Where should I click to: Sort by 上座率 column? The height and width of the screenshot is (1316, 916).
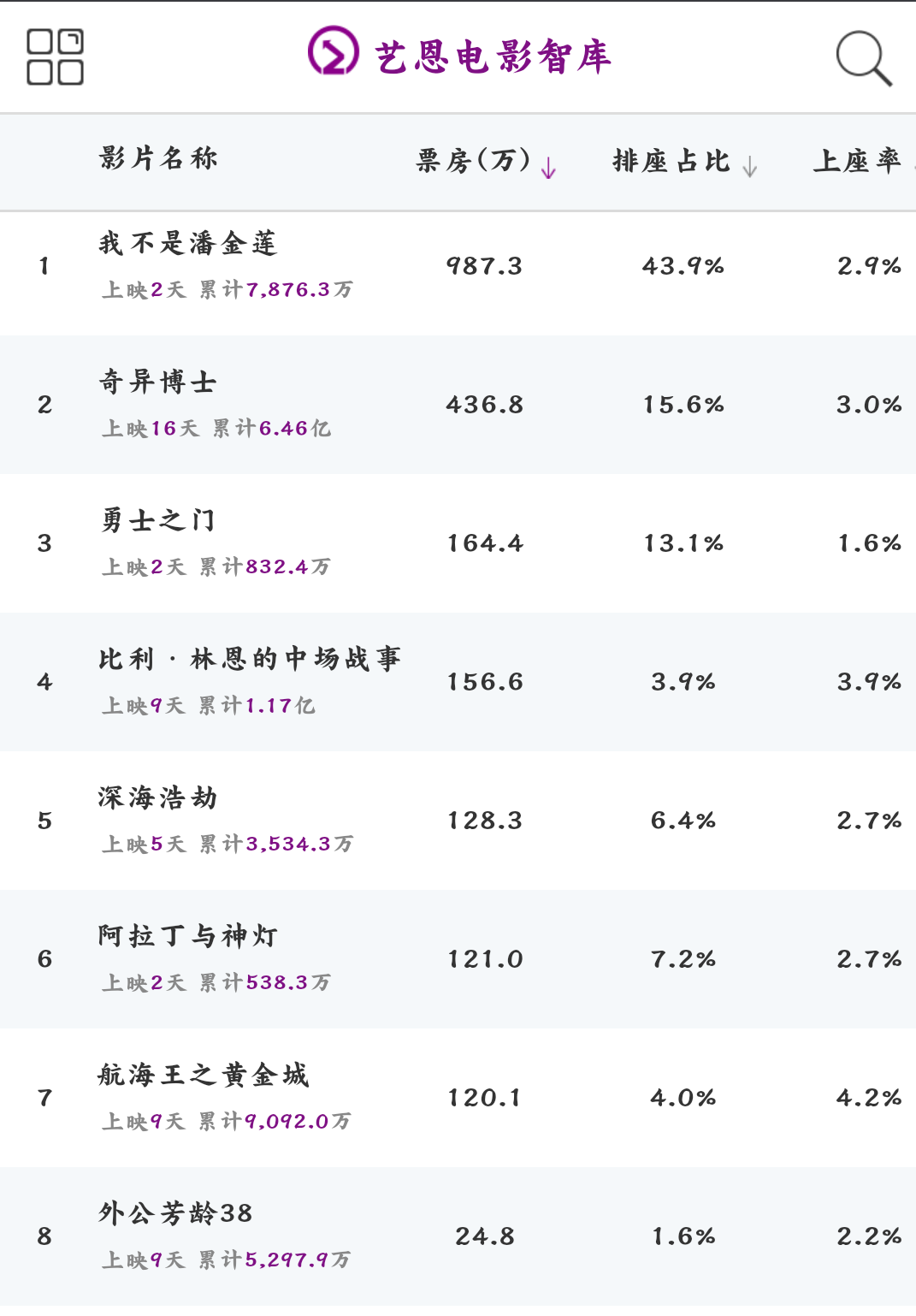click(862, 162)
